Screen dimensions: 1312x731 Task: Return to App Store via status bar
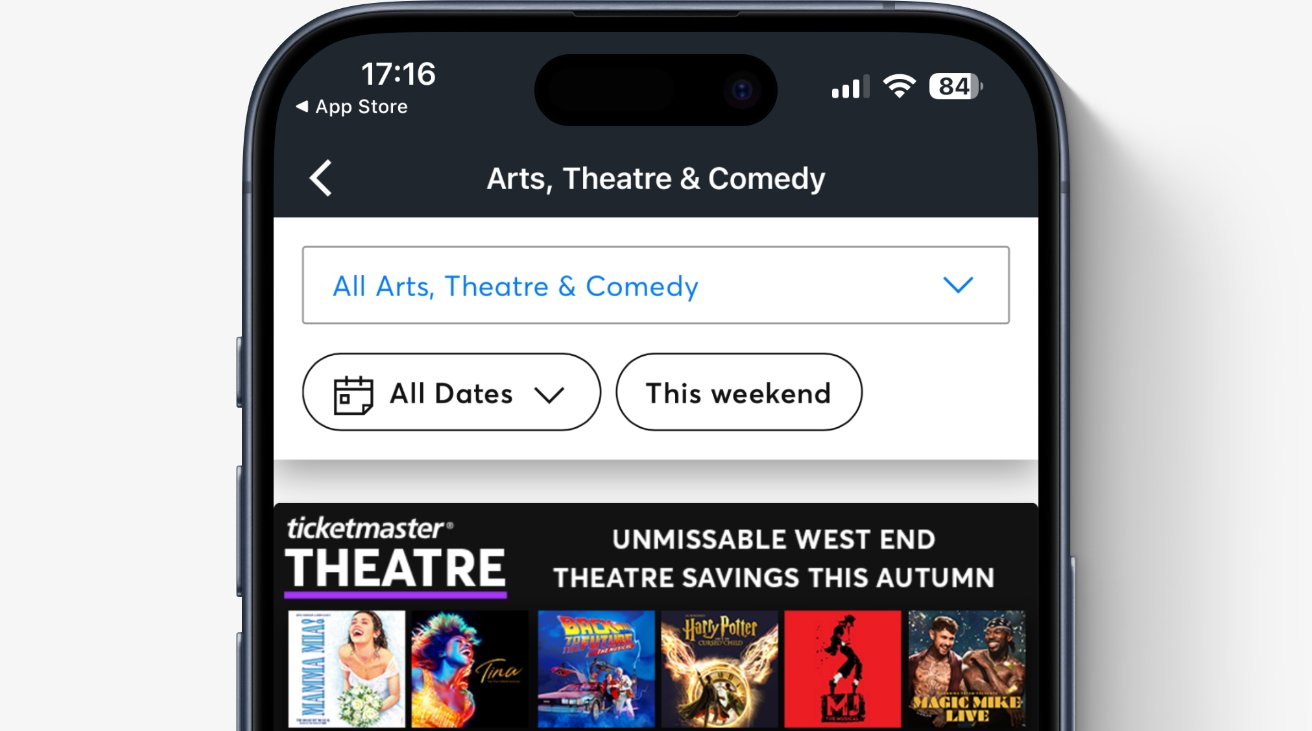[x=352, y=107]
